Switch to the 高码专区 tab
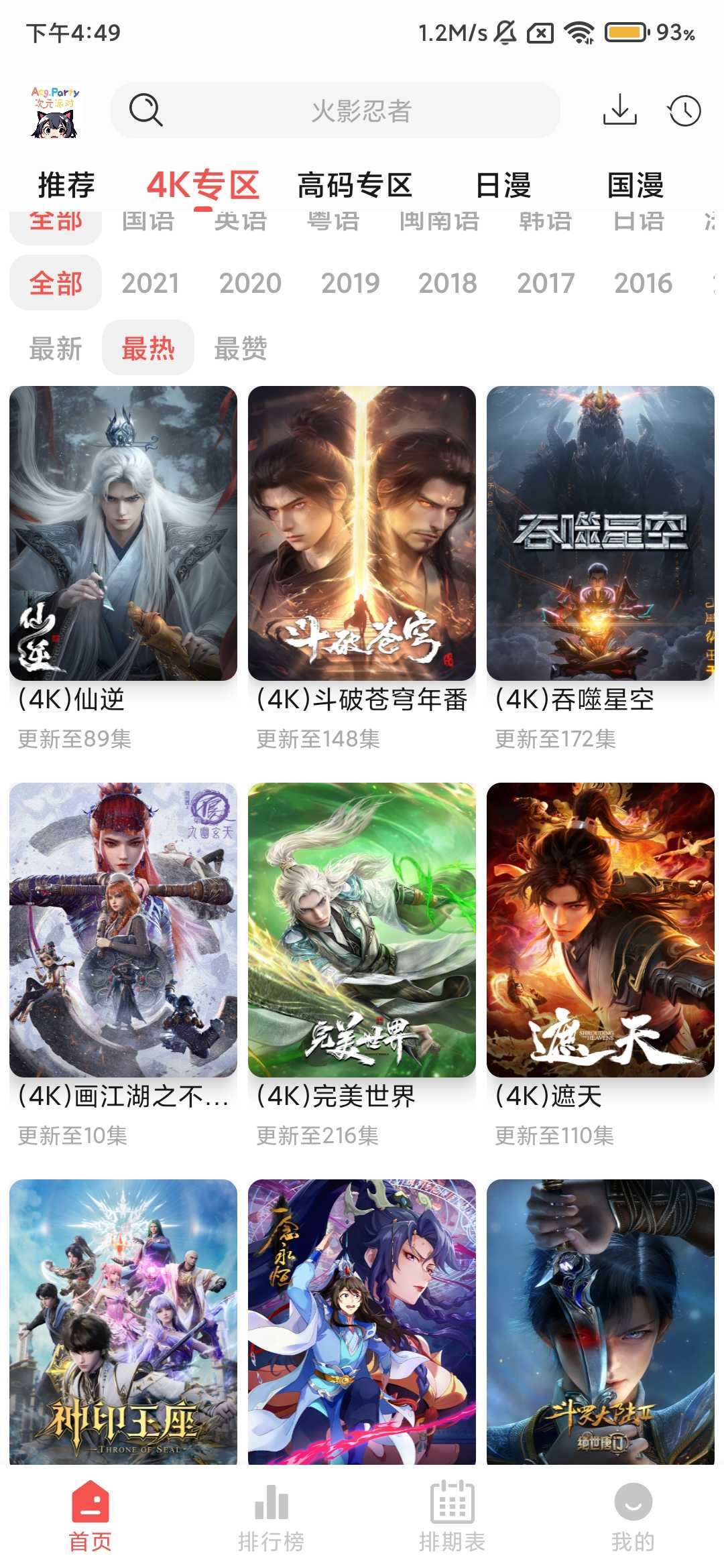724x1568 pixels. click(355, 185)
